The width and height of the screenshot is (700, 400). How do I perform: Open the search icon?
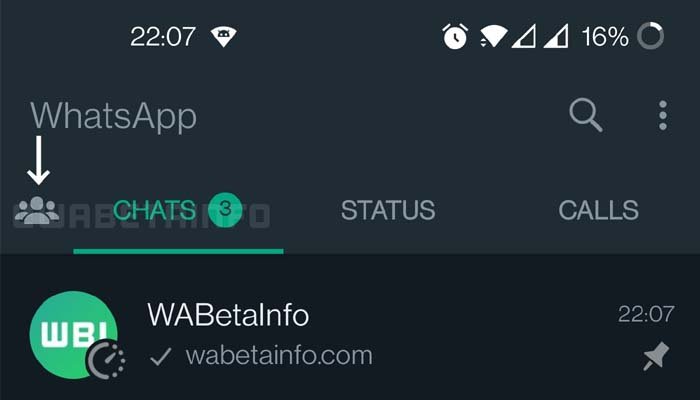586,115
